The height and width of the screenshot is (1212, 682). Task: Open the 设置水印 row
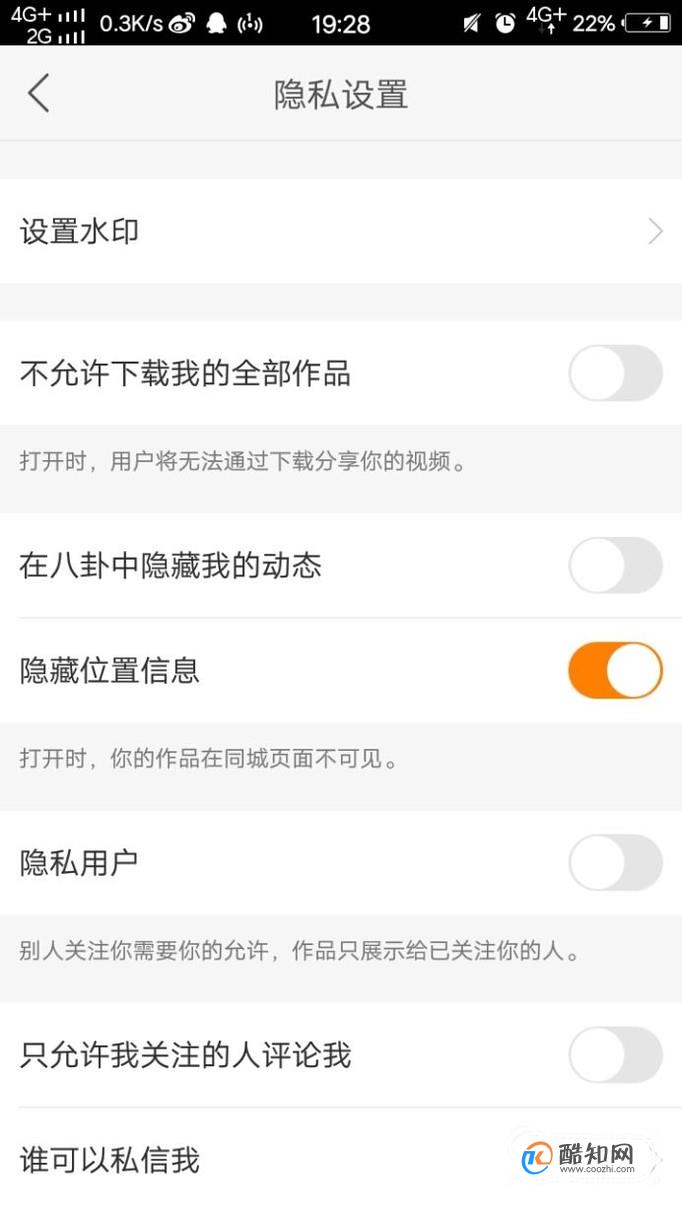click(341, 232)
